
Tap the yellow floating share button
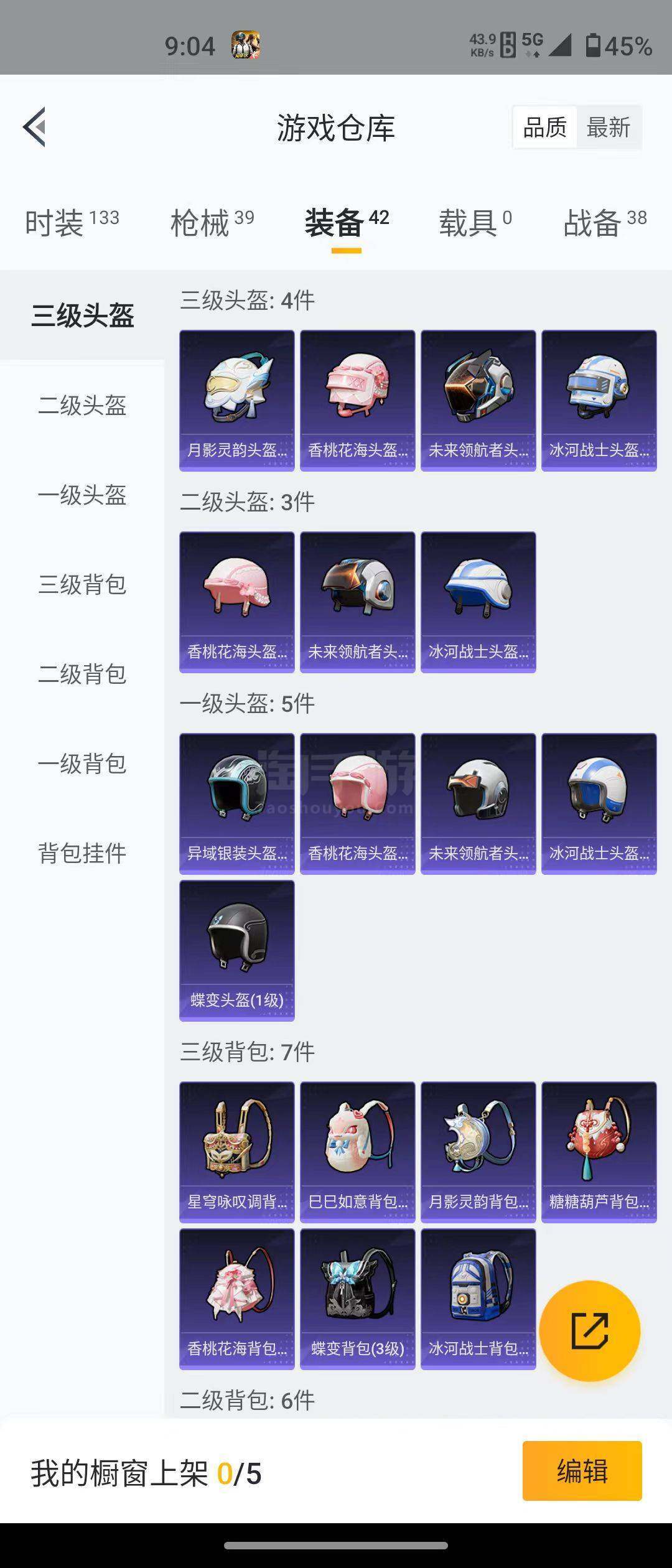point(589,1331)
